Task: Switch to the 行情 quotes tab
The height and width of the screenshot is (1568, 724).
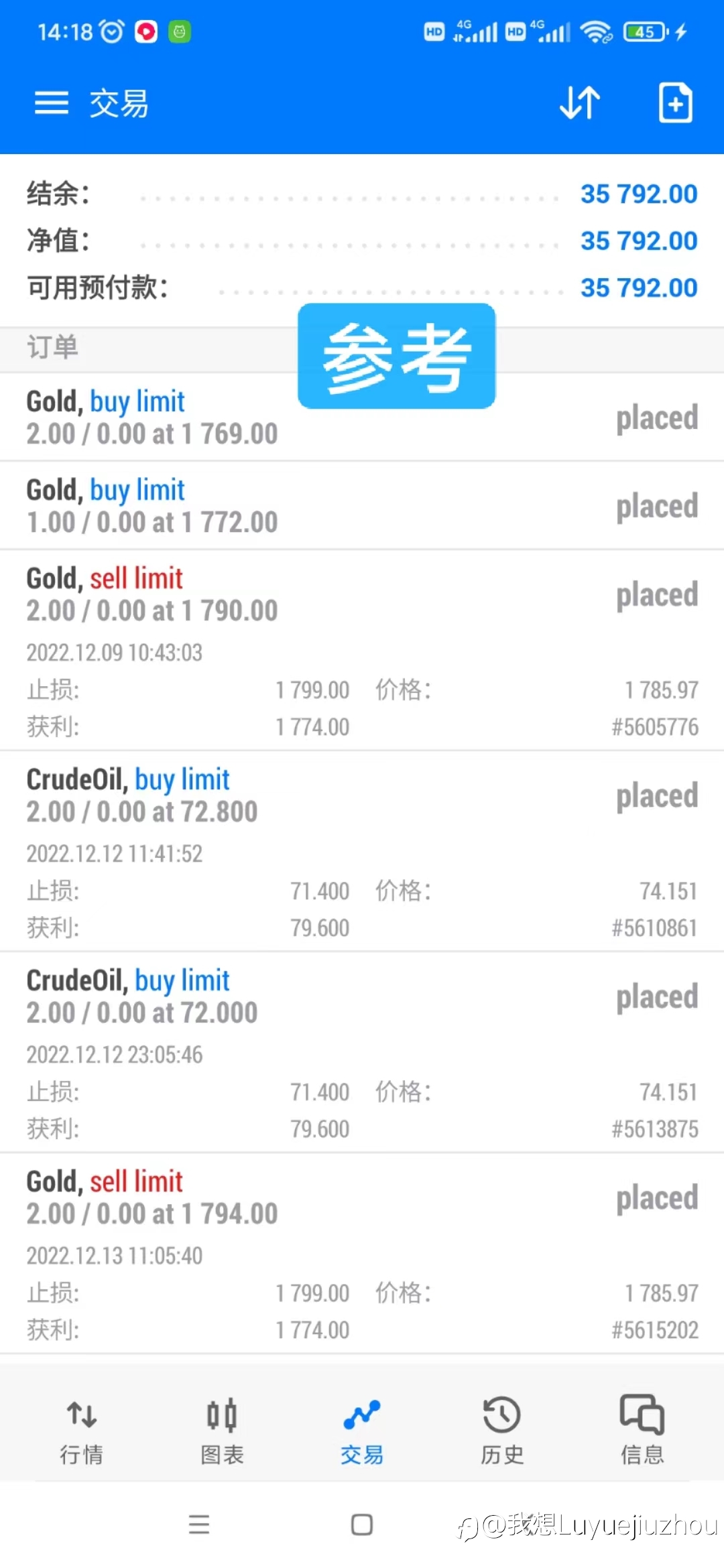Action: click(x=82, y=1431)
